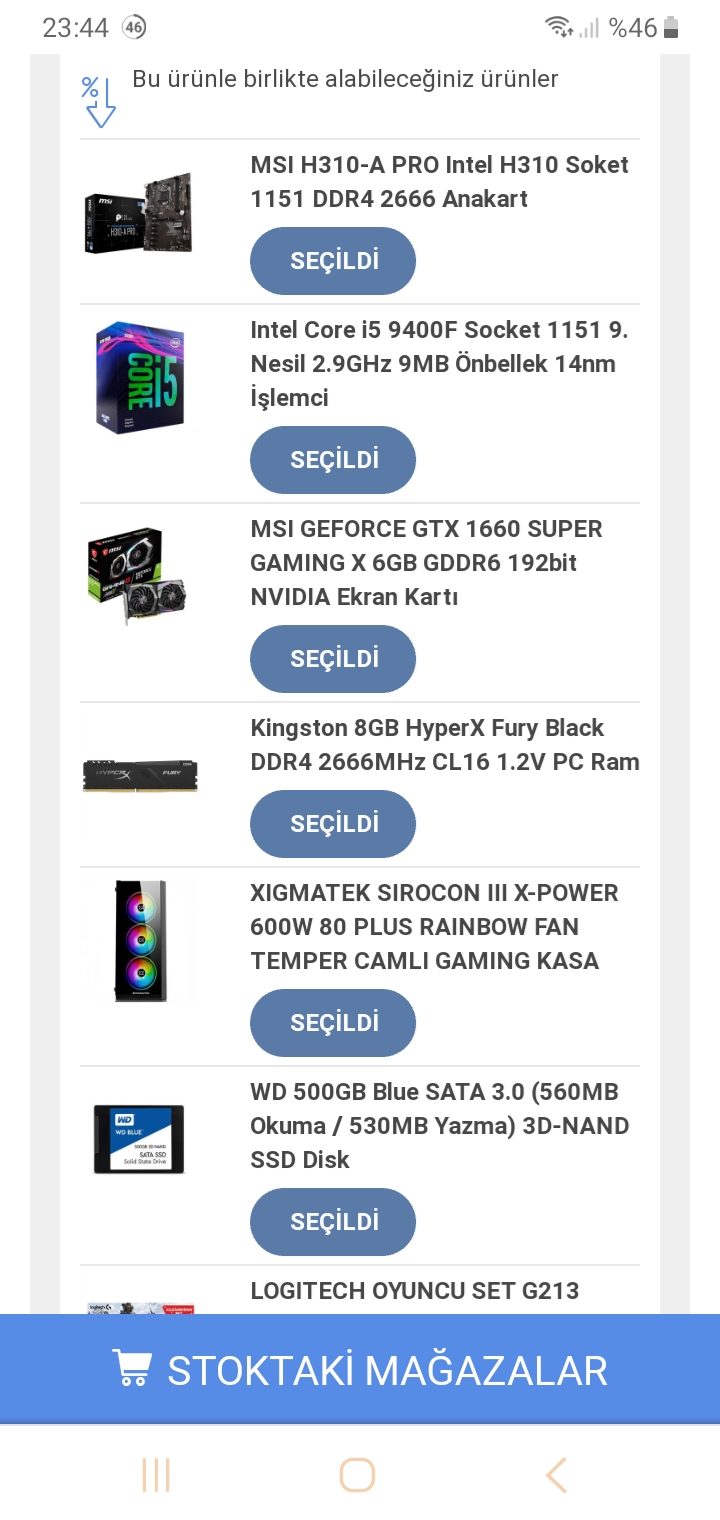Go back with the system back button
This screenshot has width=720, height=1520.
tap(557, 1475)
